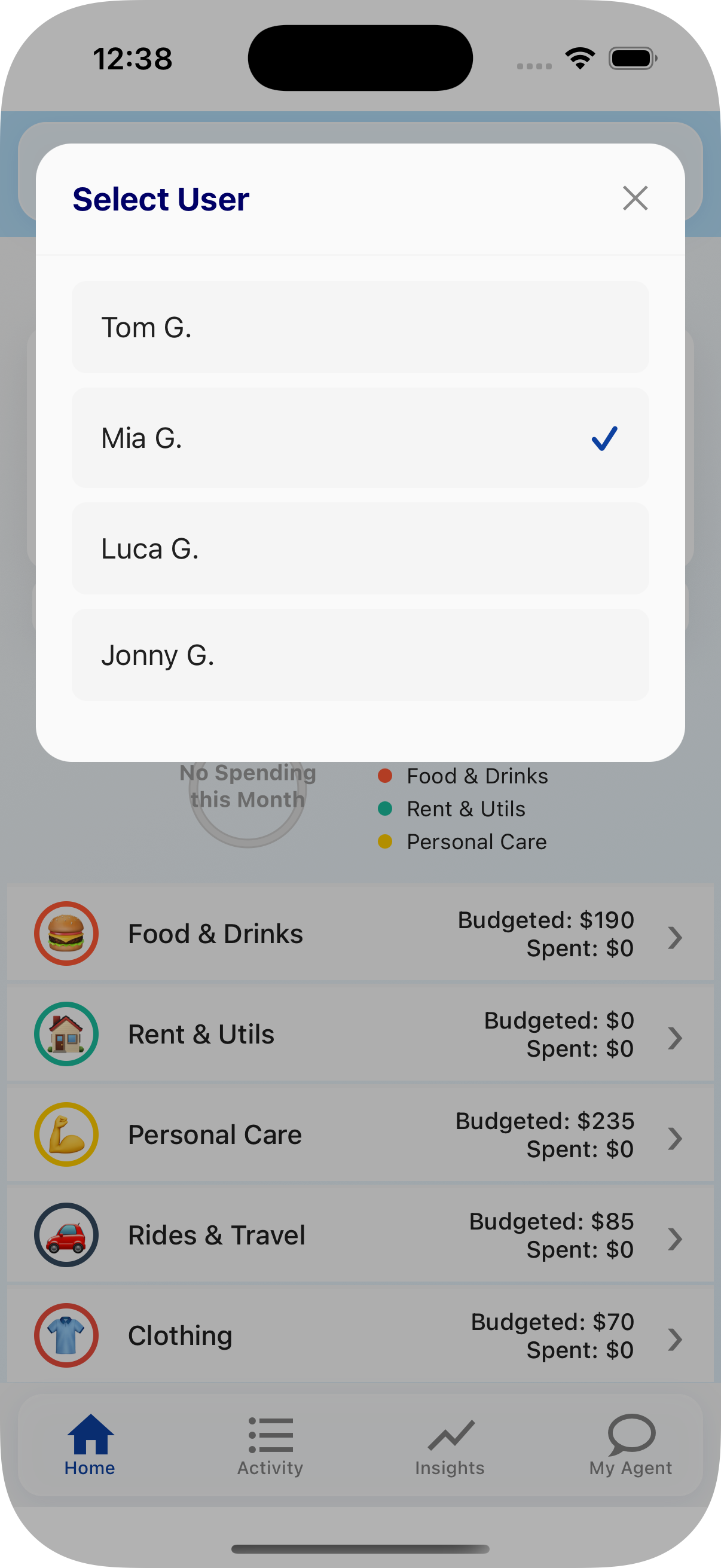Select user Tom G.
This screenshot has height=1568, width=721.
[360, 328]
